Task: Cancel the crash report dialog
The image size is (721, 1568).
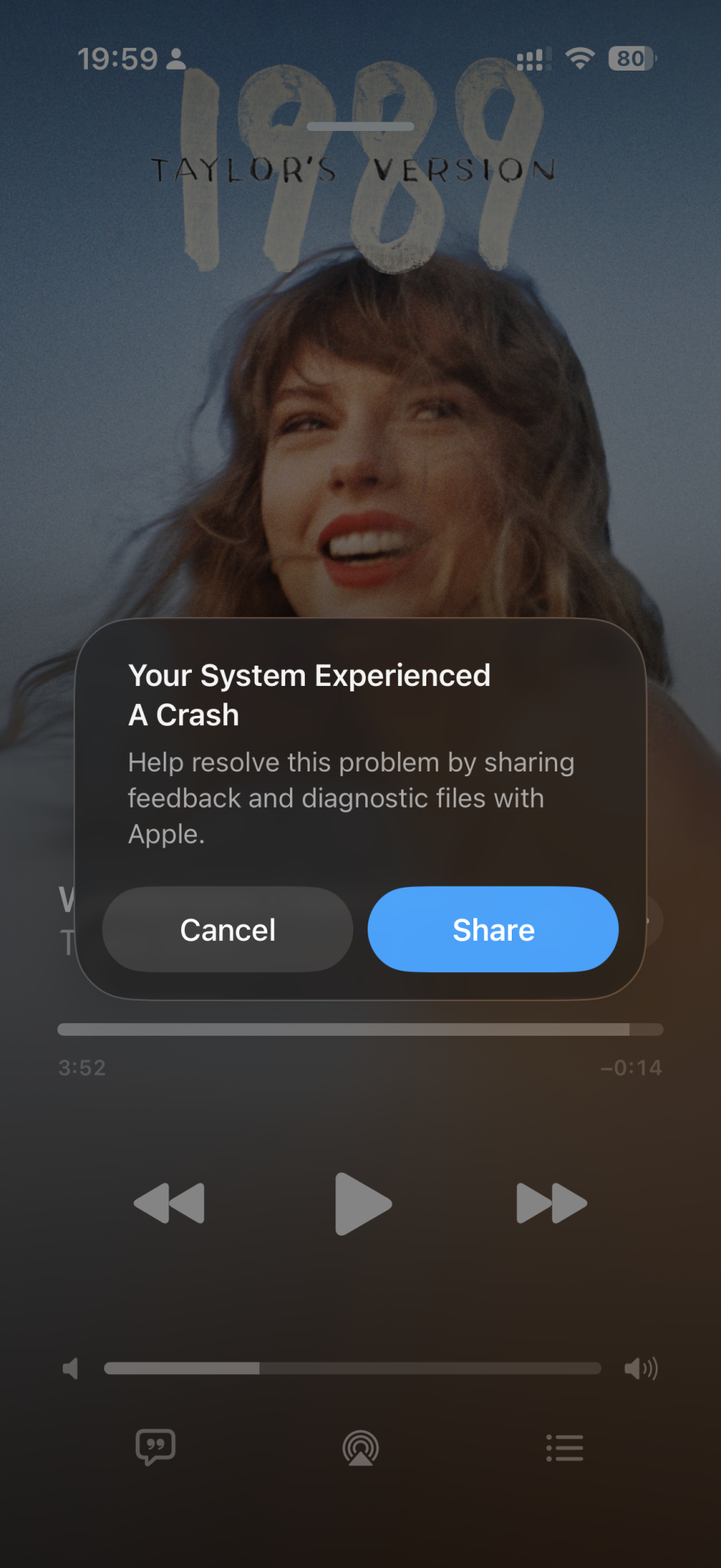Action: pyautogui.click(x=227, y=930)
